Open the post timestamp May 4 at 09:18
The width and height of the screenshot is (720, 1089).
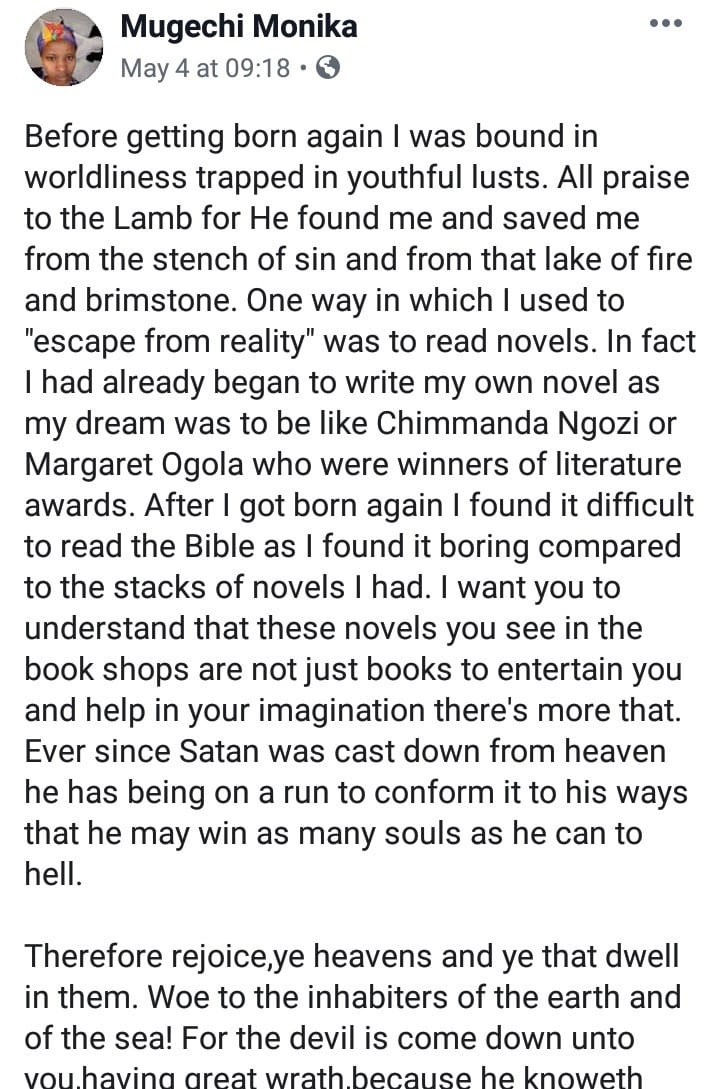(x=205, y=68)
